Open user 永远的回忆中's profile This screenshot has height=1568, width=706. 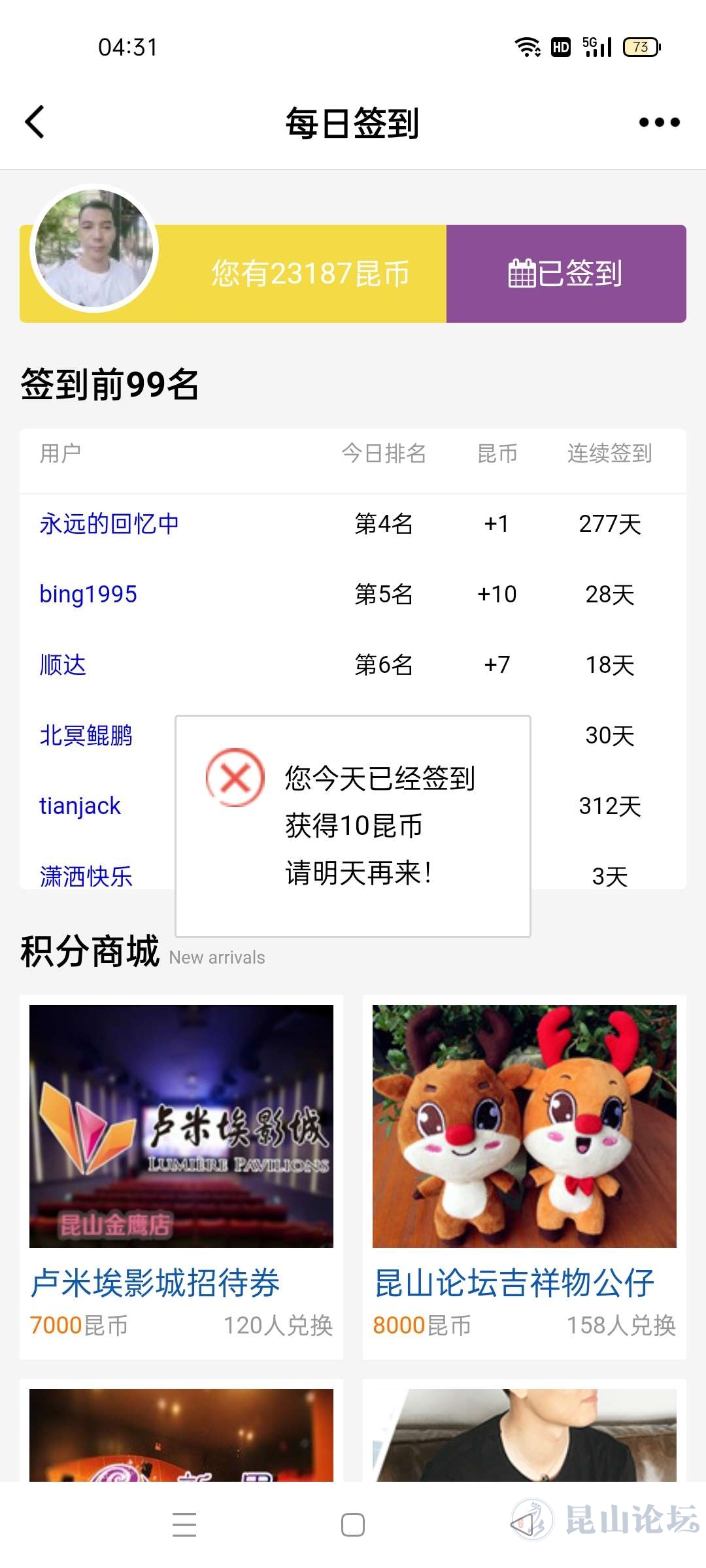point(109,524)
